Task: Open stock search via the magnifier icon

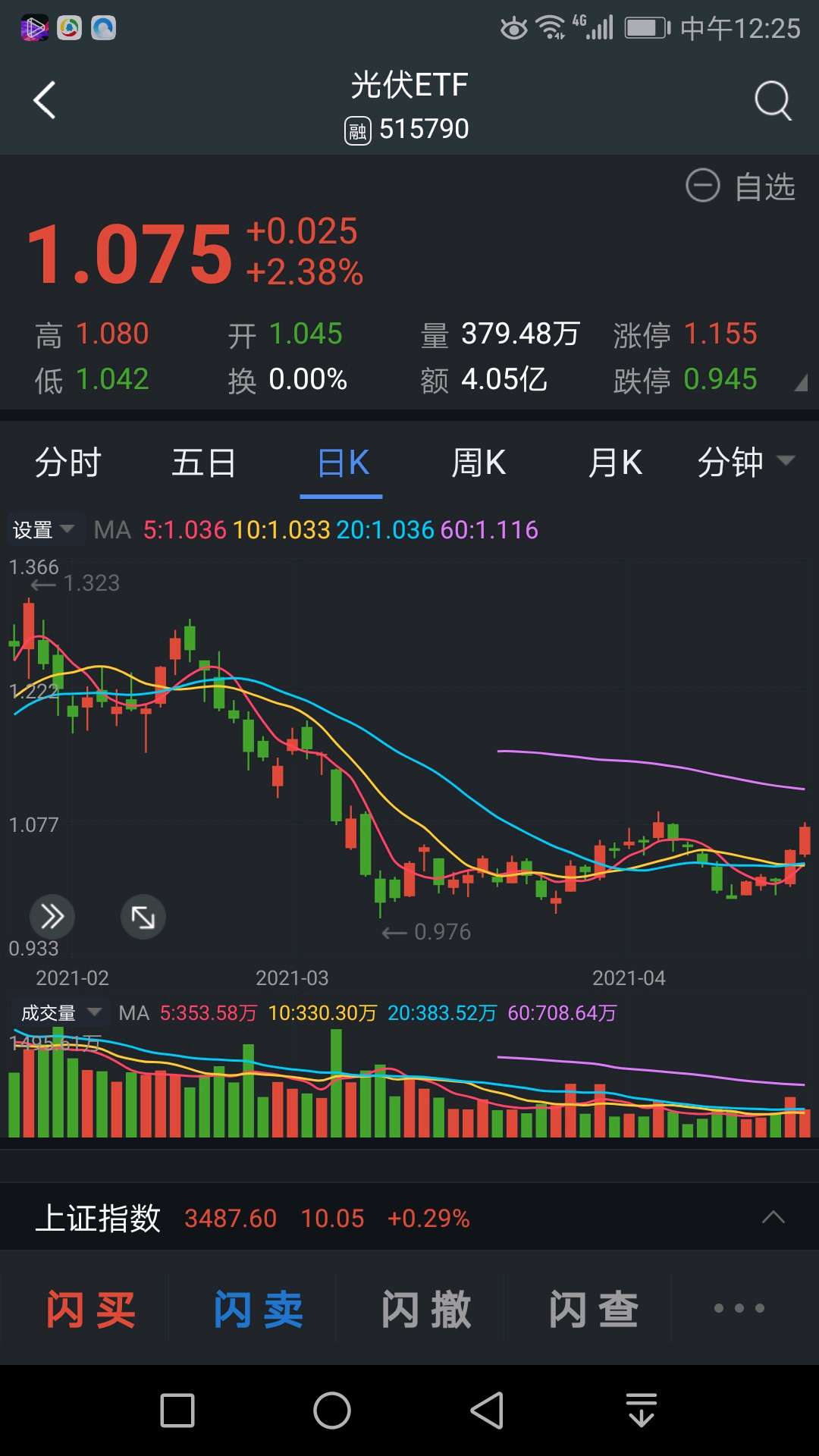Action: pos(772,99)
